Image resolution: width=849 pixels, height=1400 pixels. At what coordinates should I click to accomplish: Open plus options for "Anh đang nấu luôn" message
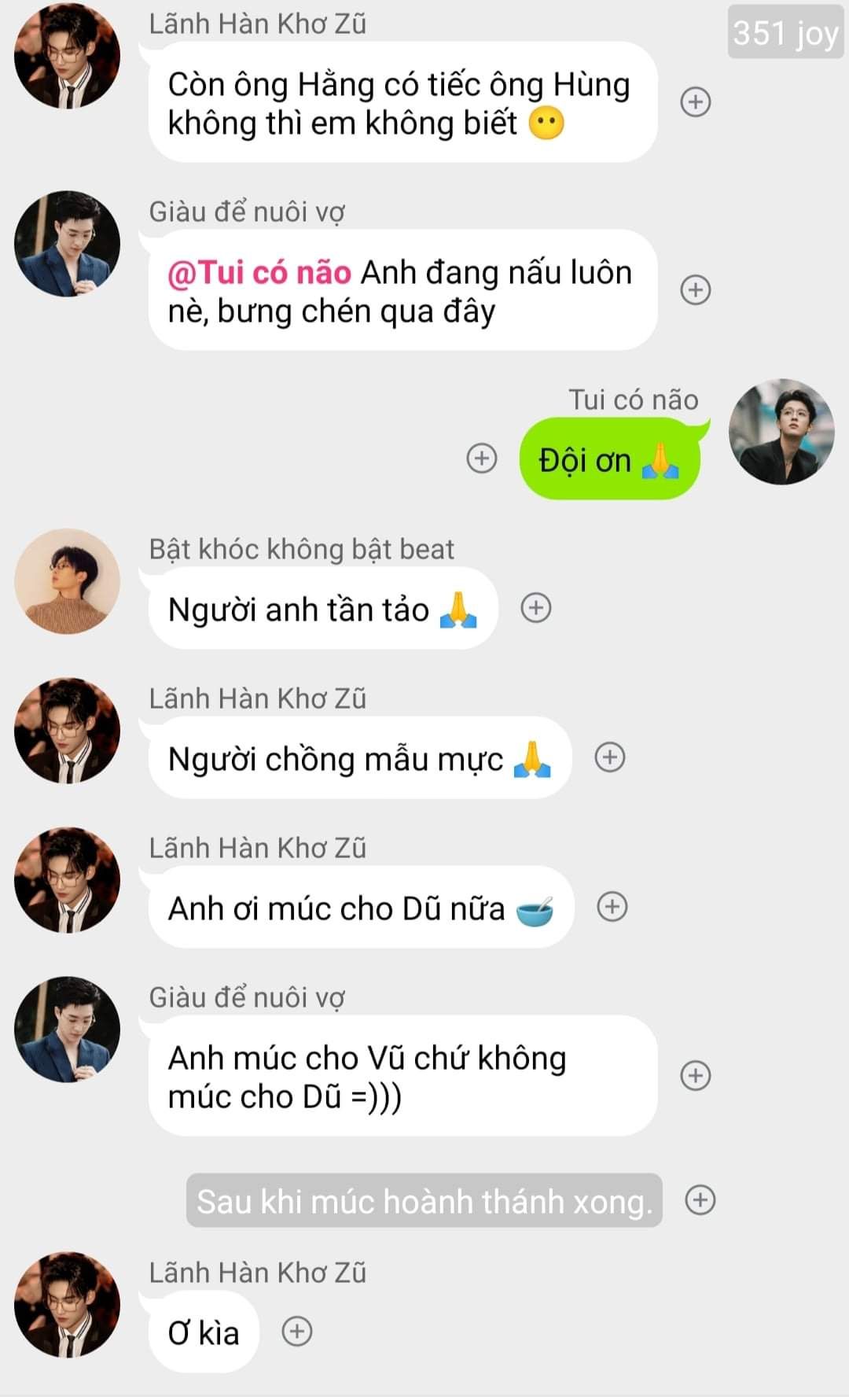696,290
